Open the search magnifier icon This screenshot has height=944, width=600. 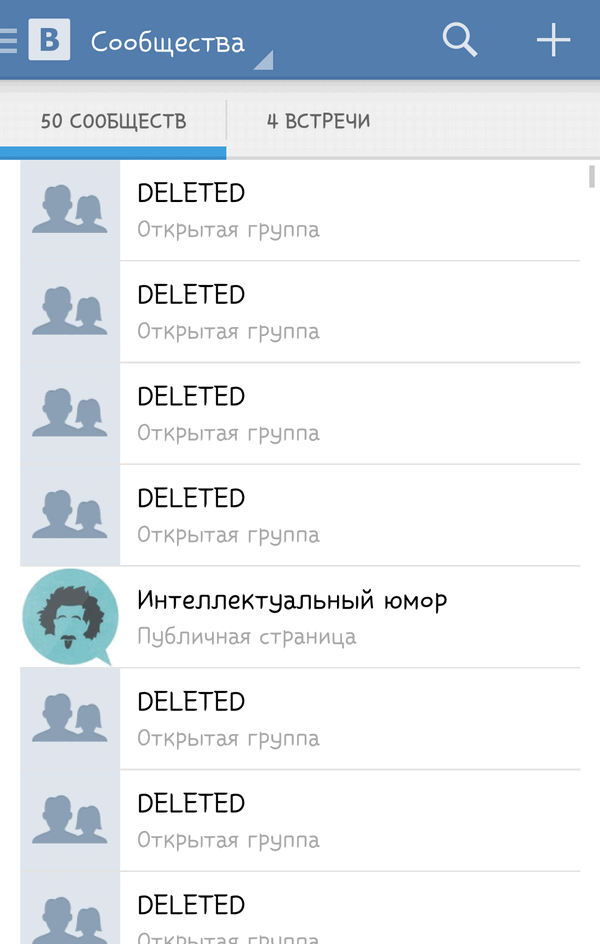pos(459,40)
